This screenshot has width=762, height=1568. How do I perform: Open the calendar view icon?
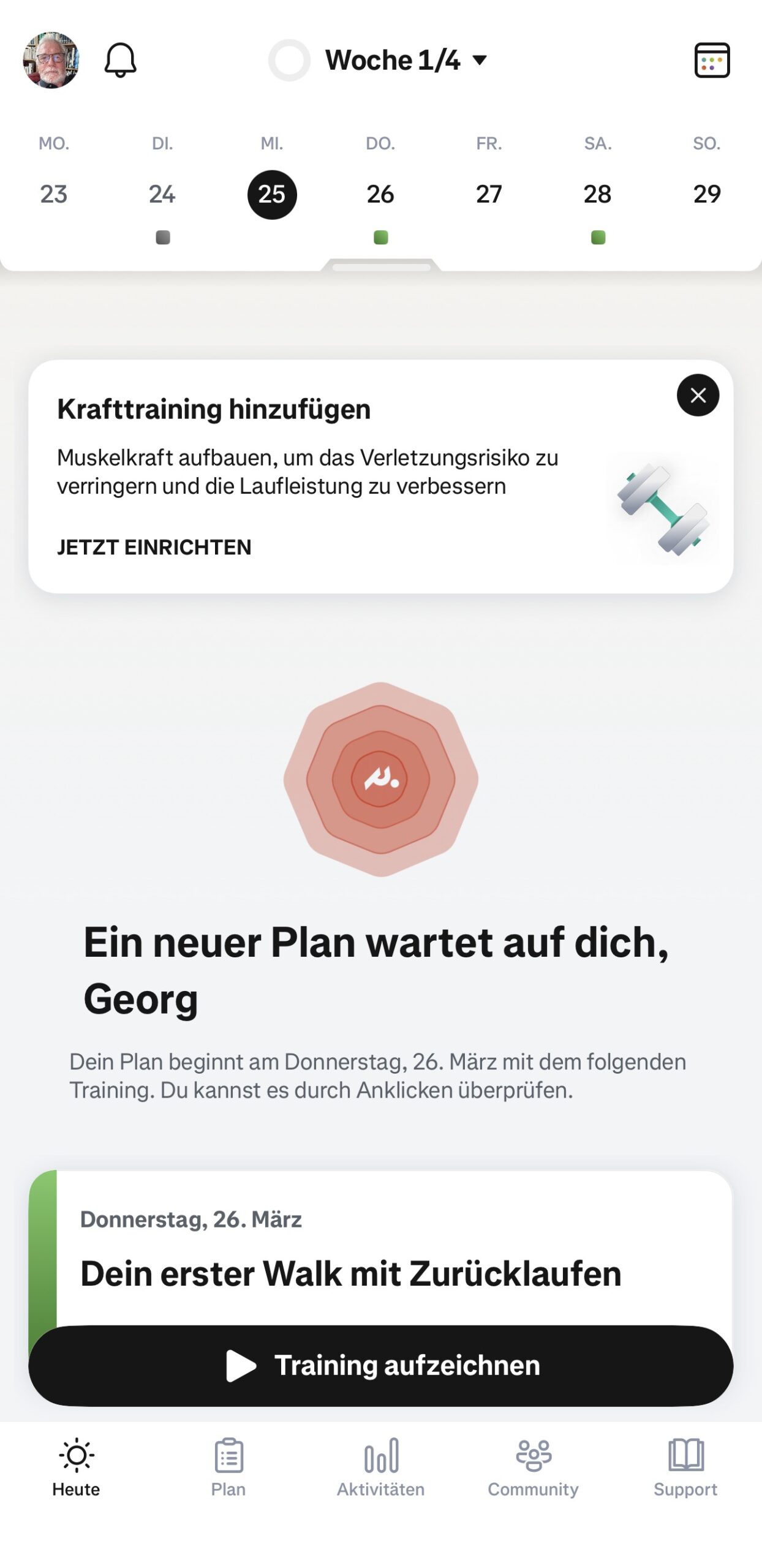click(712, 60)
